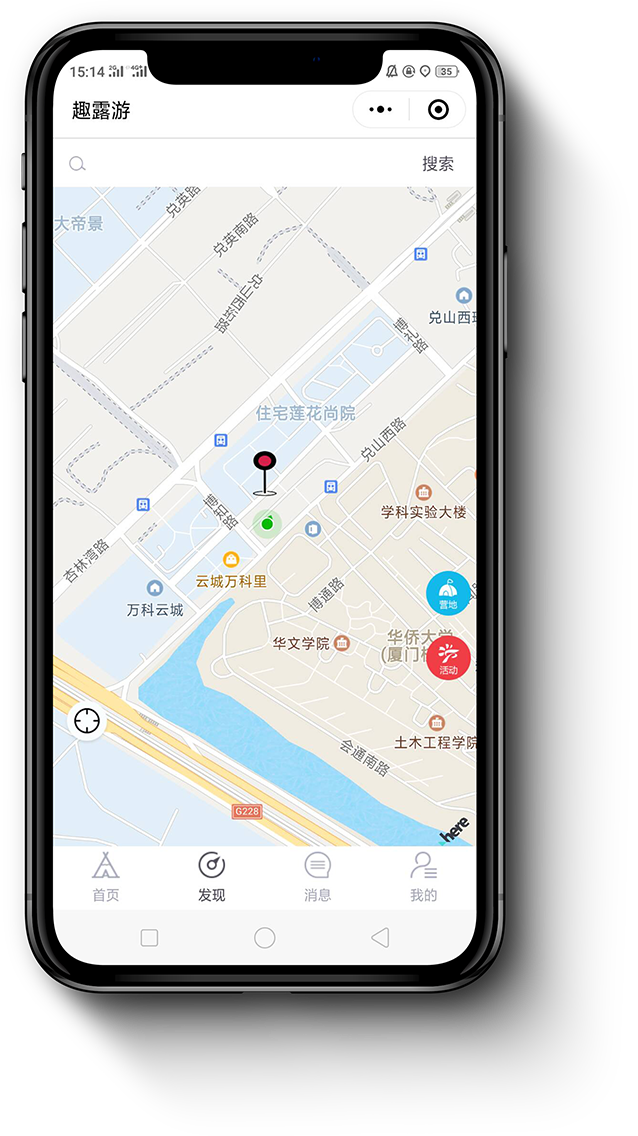Switch to the 发现 tab
638x1136 pixels.
pyautogui.click(x=212, y=877)
